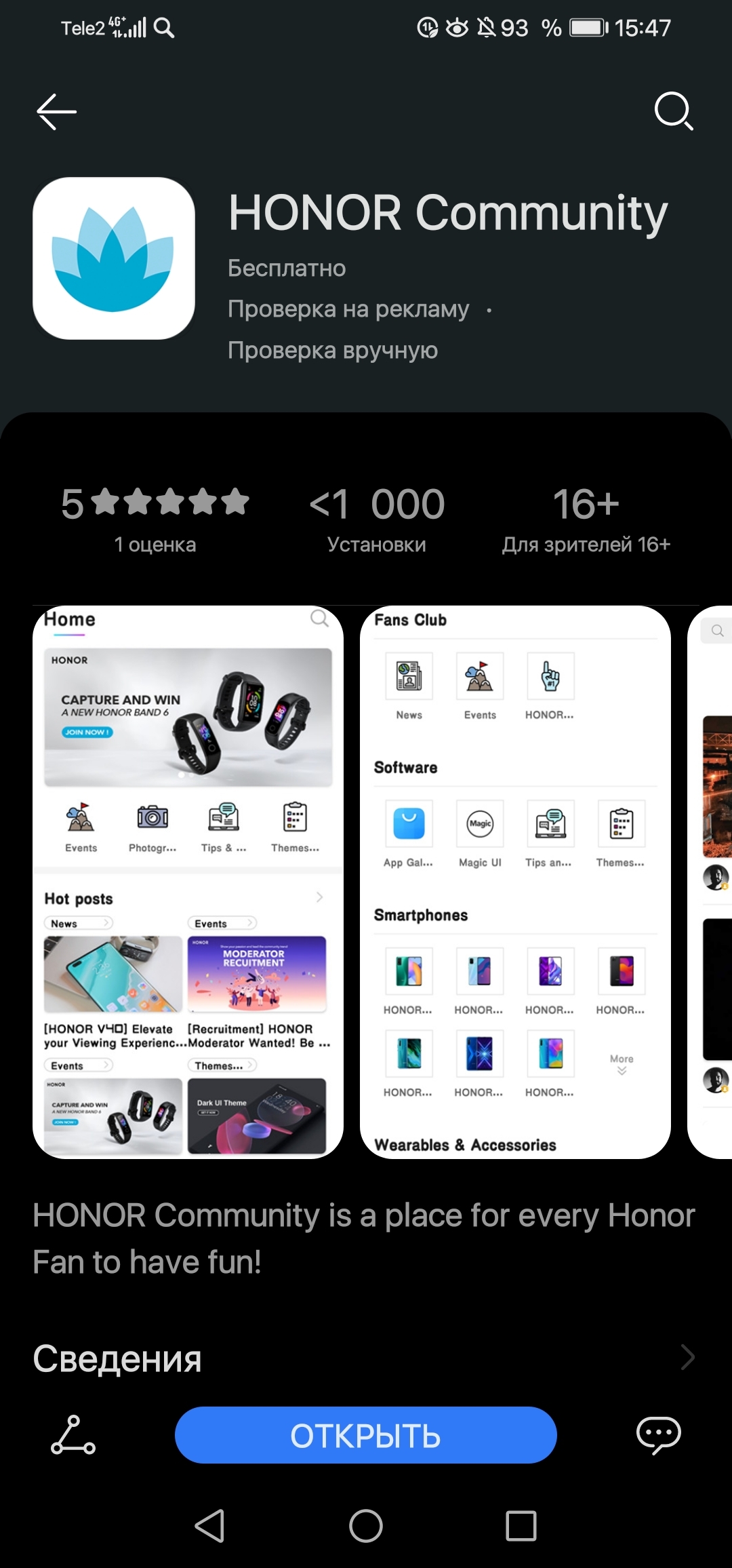The height and width of the screenshot is (1568, 732).
Task: Tap the ОТКРЫТЬ button
Action: (365, 1435)
